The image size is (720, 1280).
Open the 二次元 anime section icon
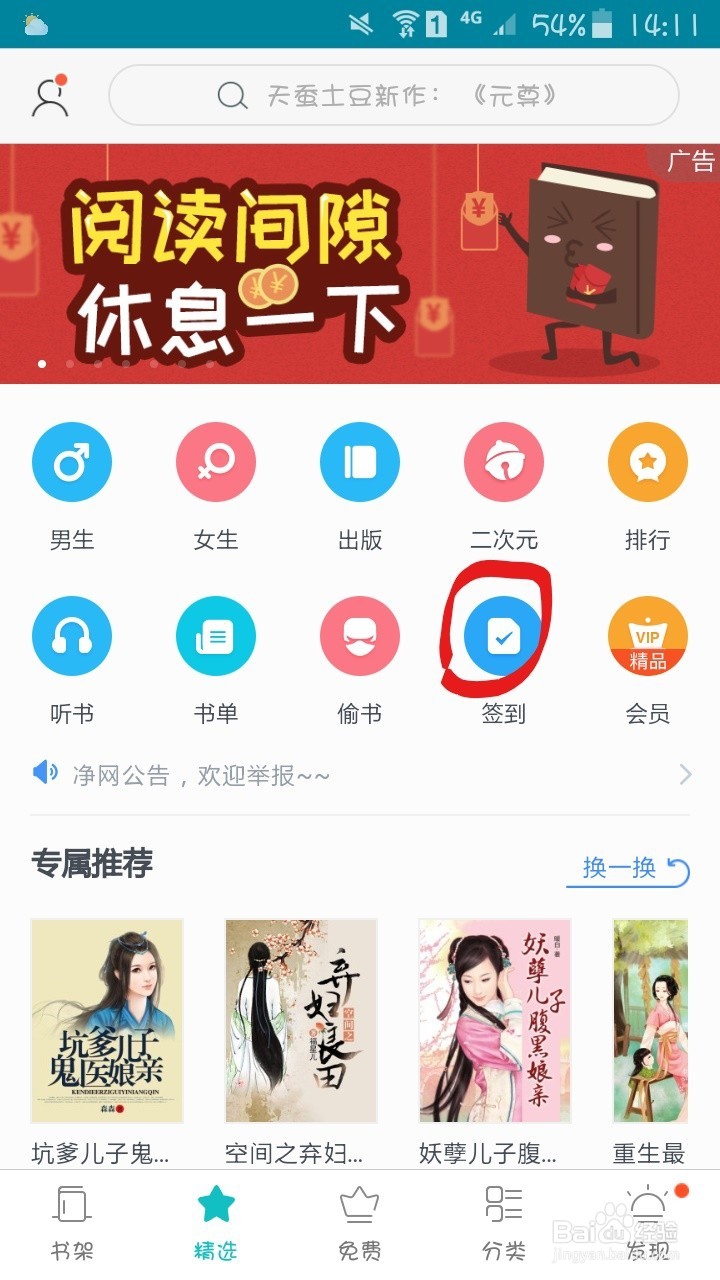click(503, 461)
